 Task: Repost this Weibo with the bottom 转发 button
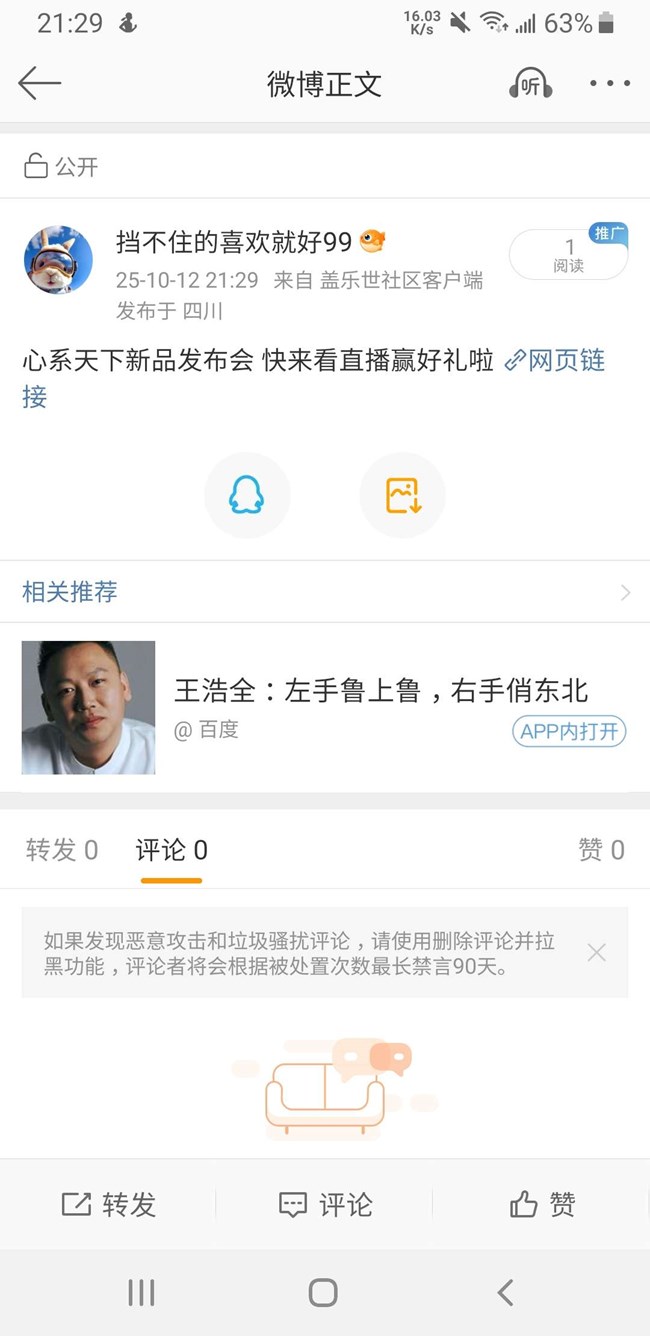(109, 1204)
